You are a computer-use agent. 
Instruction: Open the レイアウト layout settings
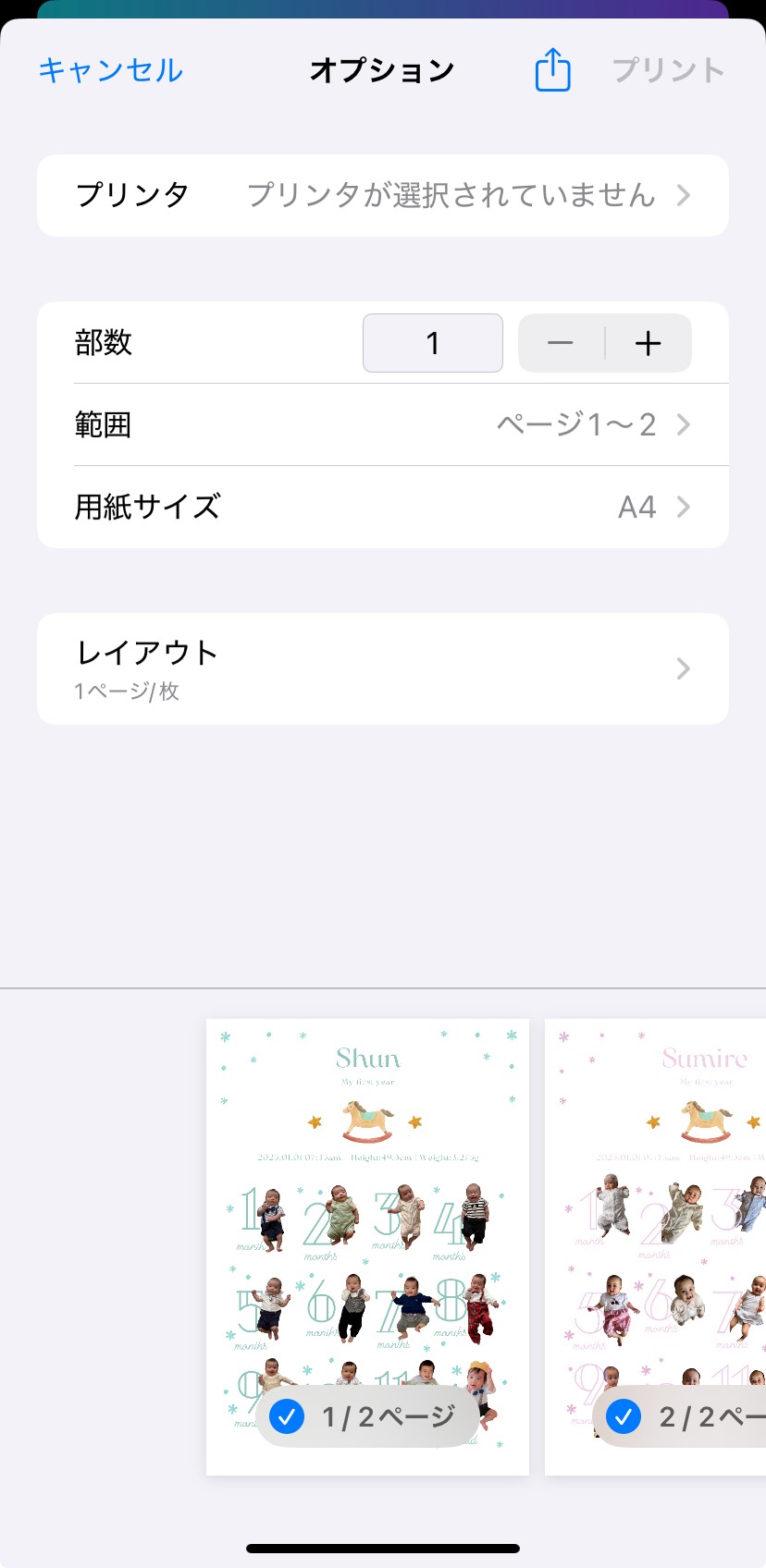pyautogui.click(x=383, y=668)
